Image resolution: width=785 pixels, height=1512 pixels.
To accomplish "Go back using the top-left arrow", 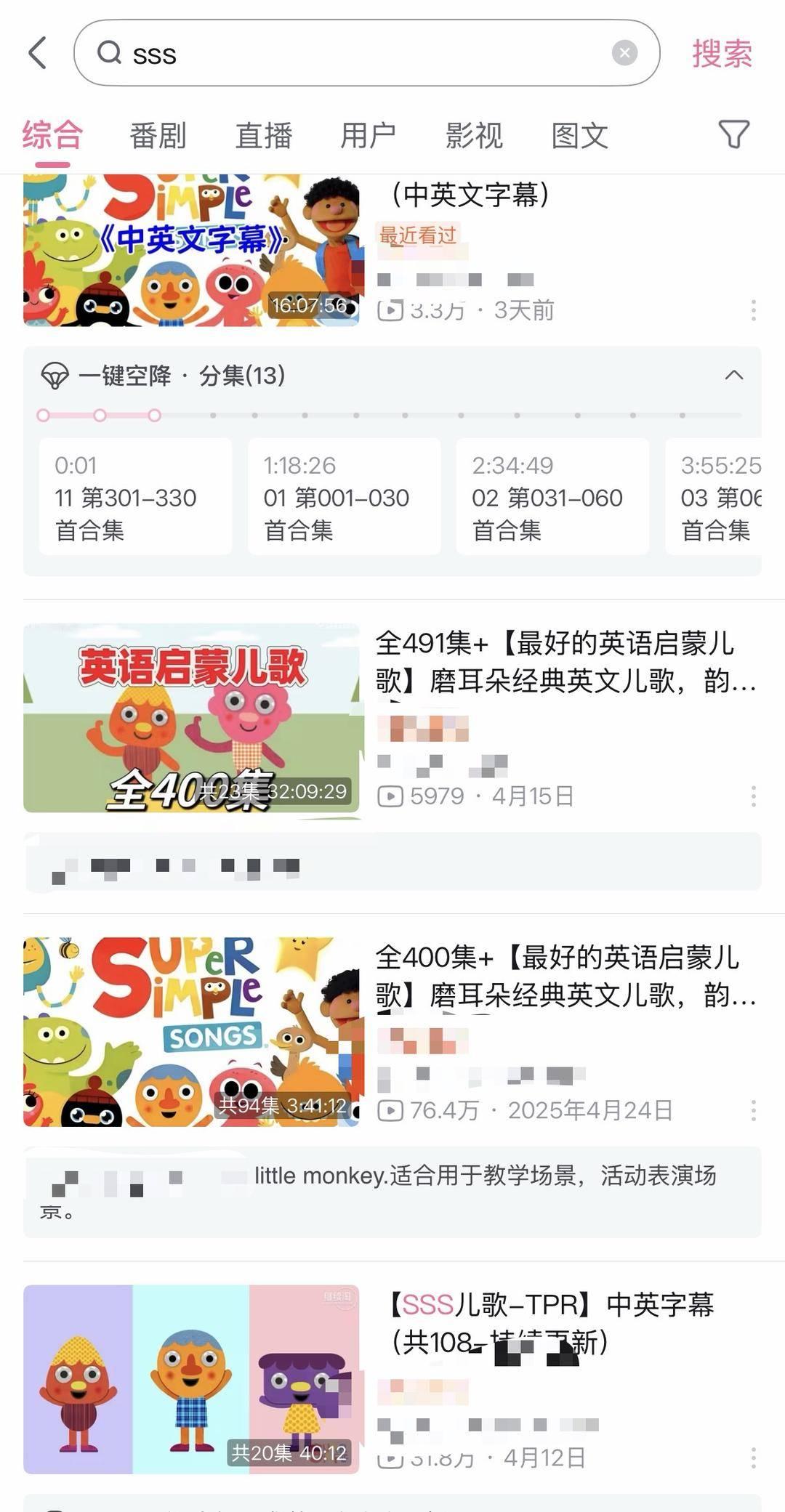I will tap(38, 53).
